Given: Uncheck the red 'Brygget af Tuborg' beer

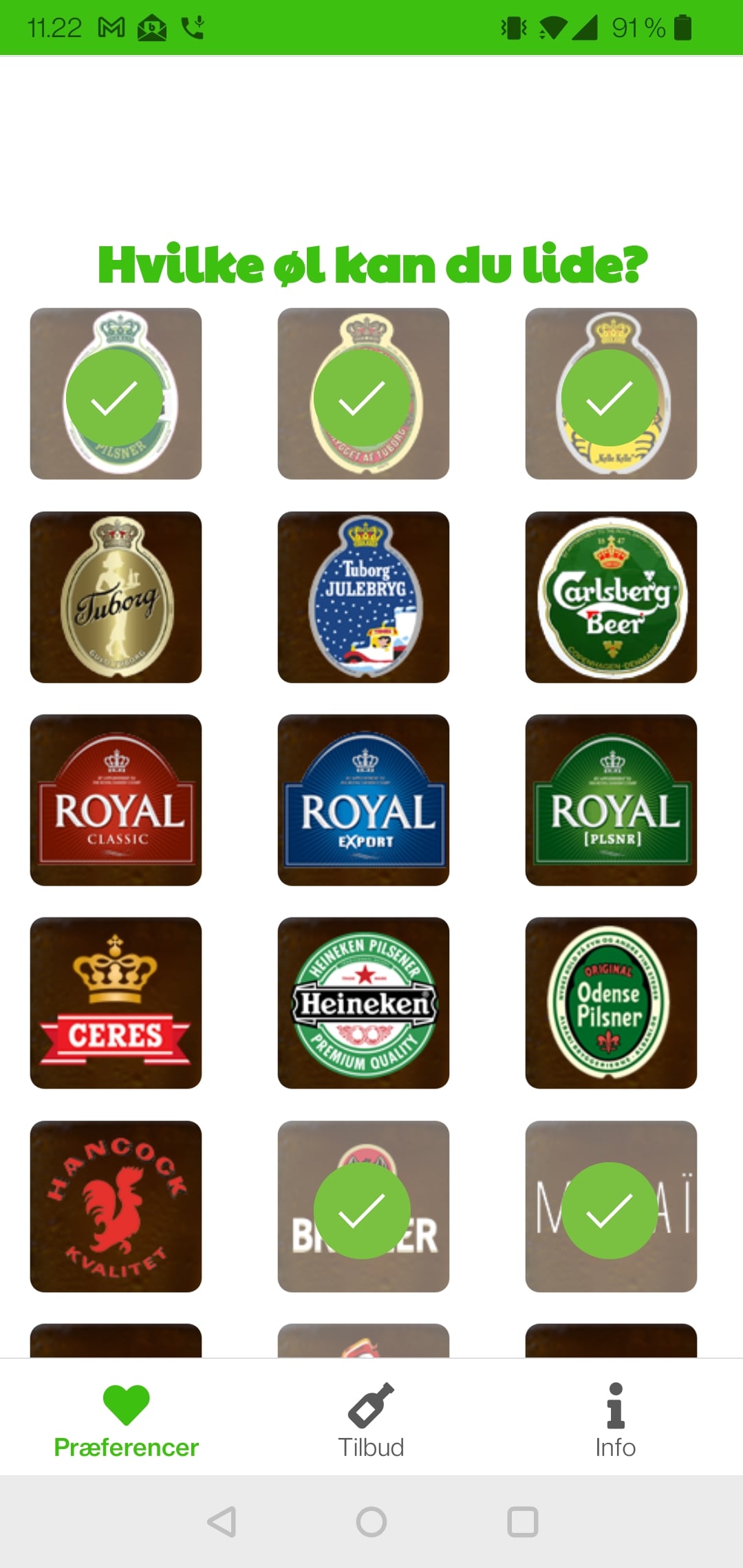Looking at the screenshot, I should (x=363, y=394).
